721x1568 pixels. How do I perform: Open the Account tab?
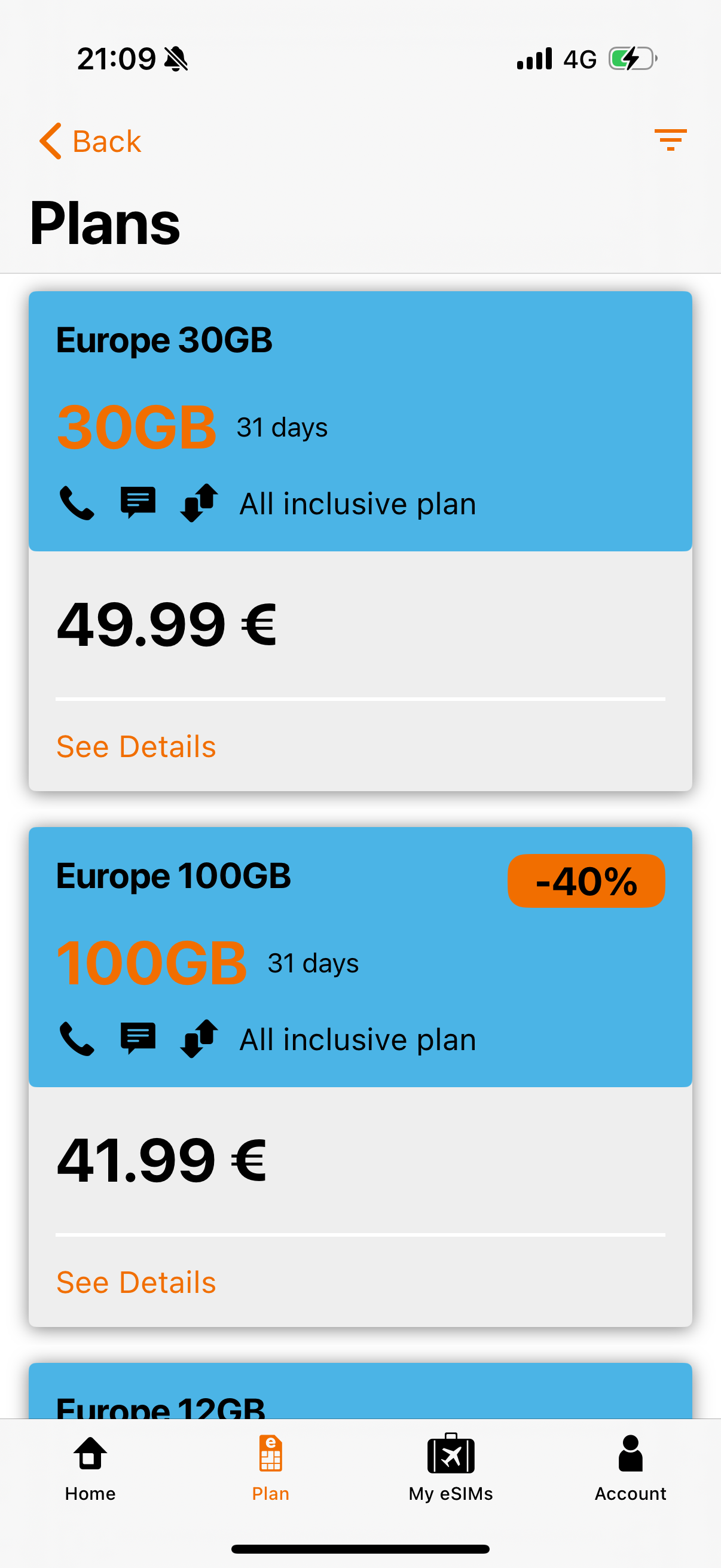pyautogui.click(x=630, y=1469)
